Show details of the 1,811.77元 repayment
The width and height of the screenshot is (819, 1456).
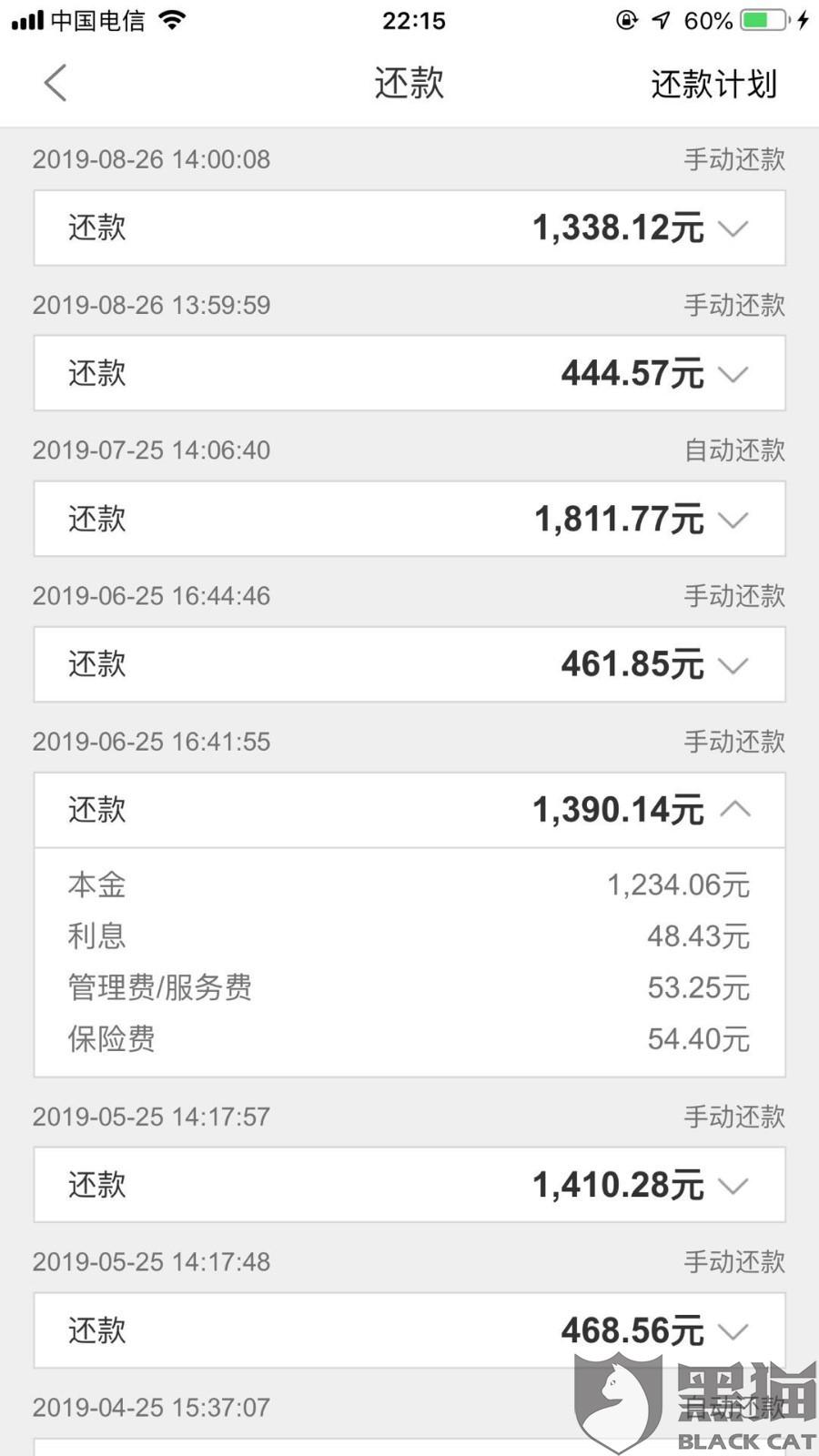pyautogui.click(x=409, y=519)
